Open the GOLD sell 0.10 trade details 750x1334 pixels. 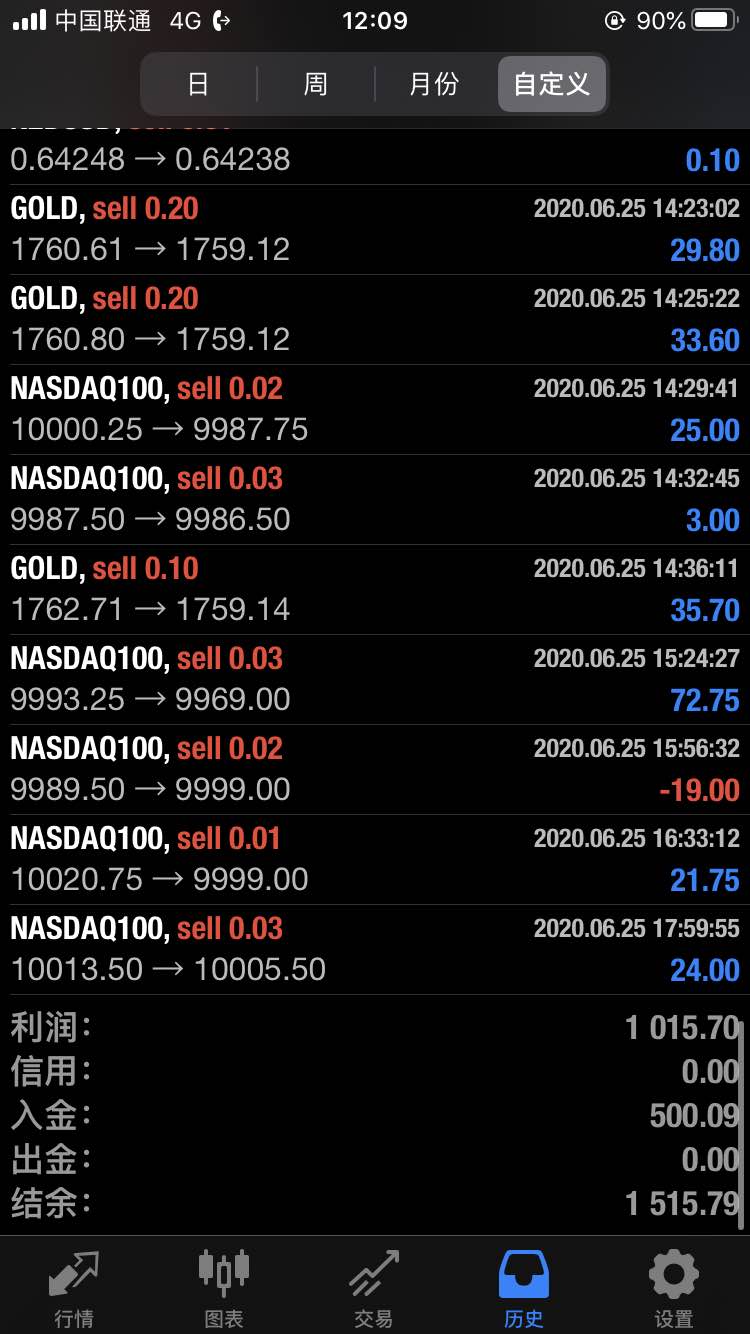point(375,590)
